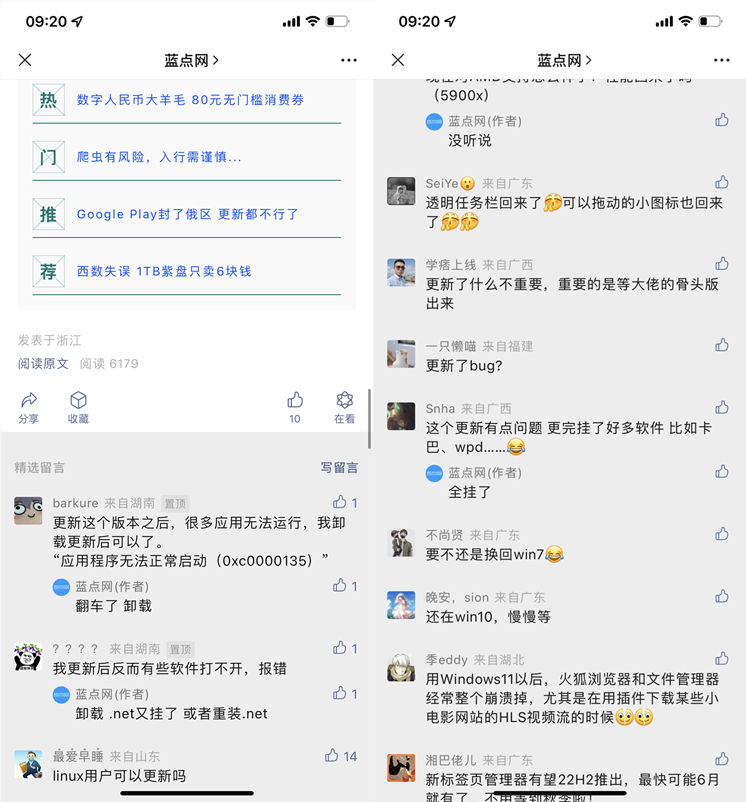Save the article with 收藏

tap(78, 407)
